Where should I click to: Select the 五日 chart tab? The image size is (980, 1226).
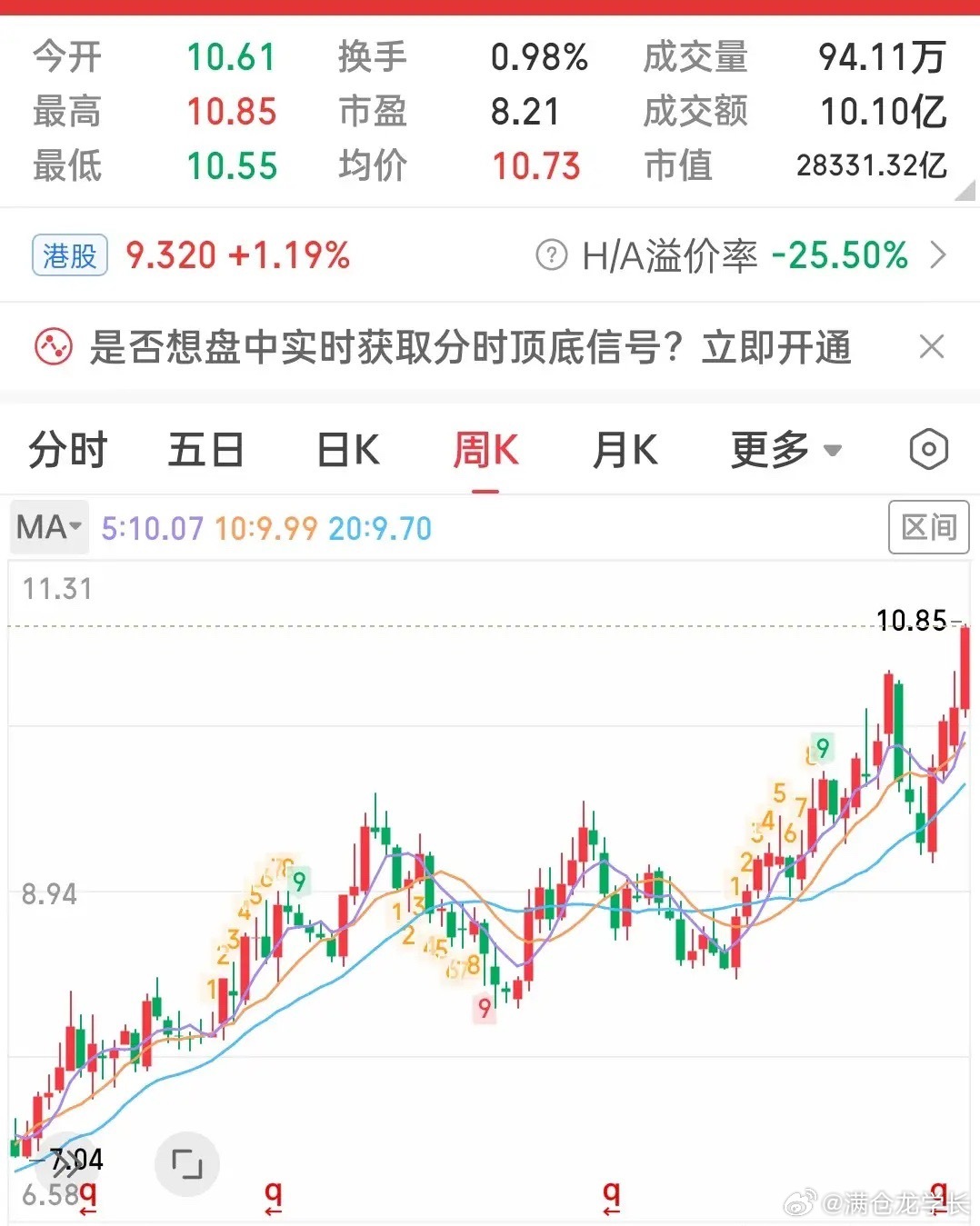tap(206, 450)
